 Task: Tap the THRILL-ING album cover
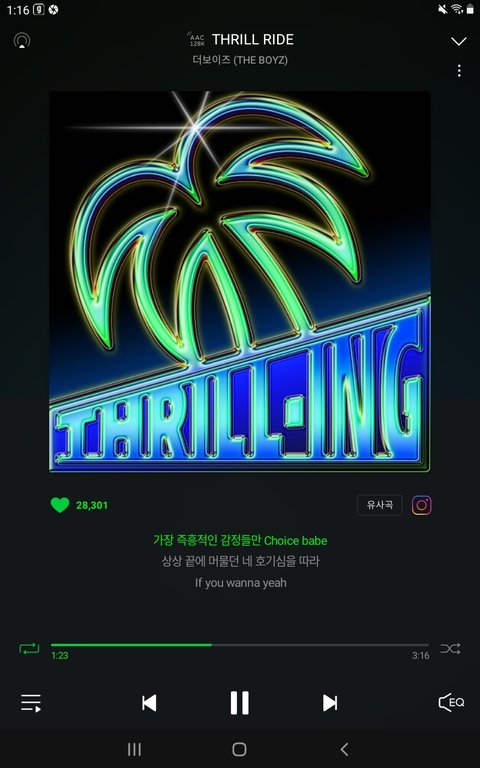[240, 282]
